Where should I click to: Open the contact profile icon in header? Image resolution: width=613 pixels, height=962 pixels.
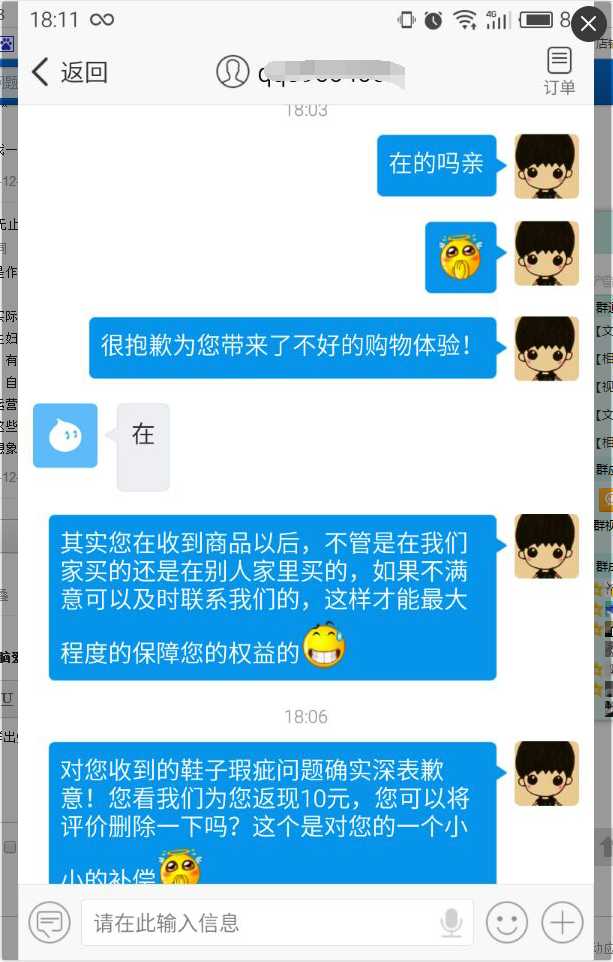(x=233, y=72)
